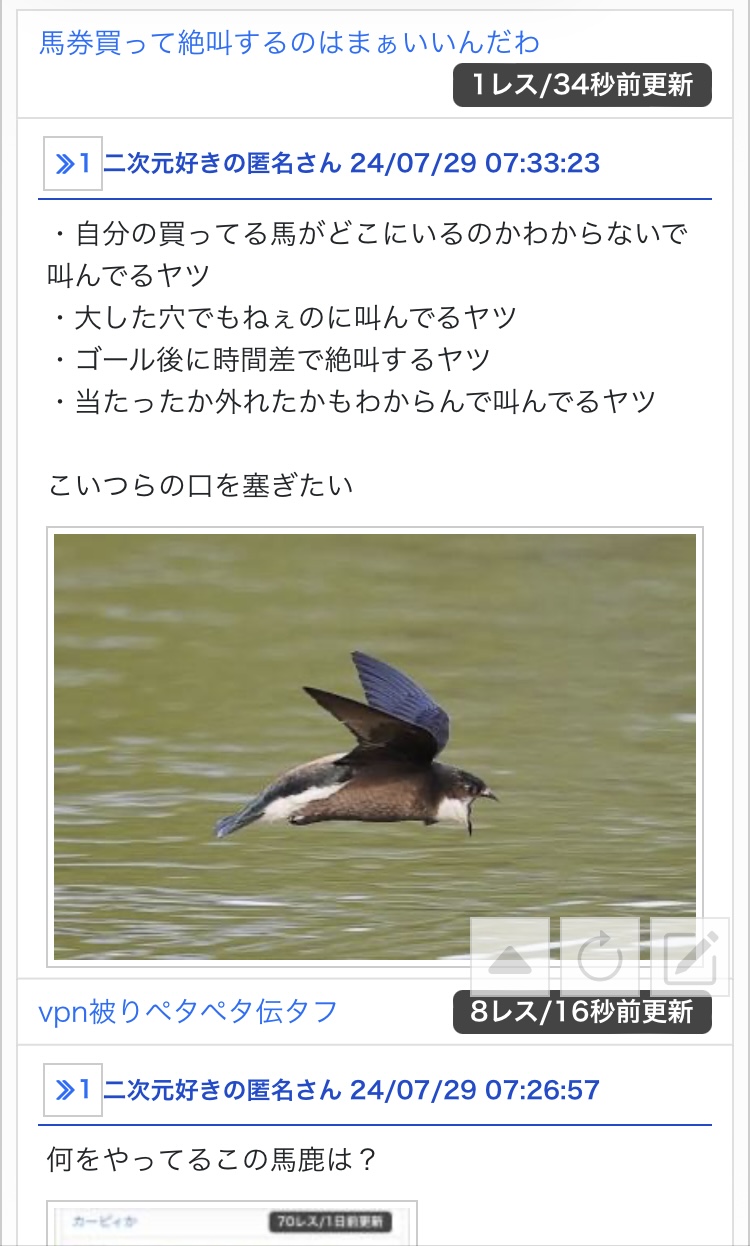
Task: Open the small screenshot image under 何をやってるこの馬鹿は？
Action: [232, 1223]
